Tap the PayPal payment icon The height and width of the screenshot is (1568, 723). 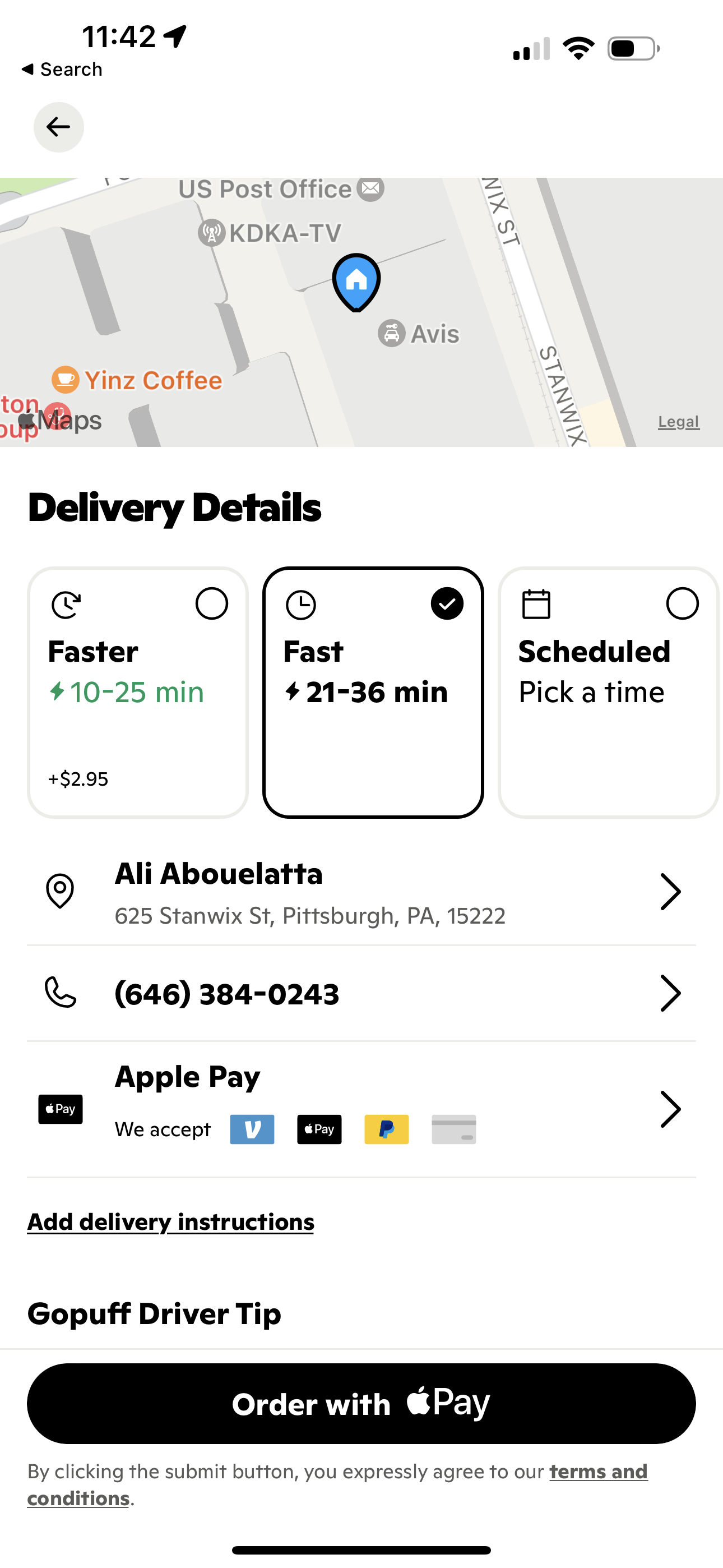pyautogui.click(x=387, y=1129)
